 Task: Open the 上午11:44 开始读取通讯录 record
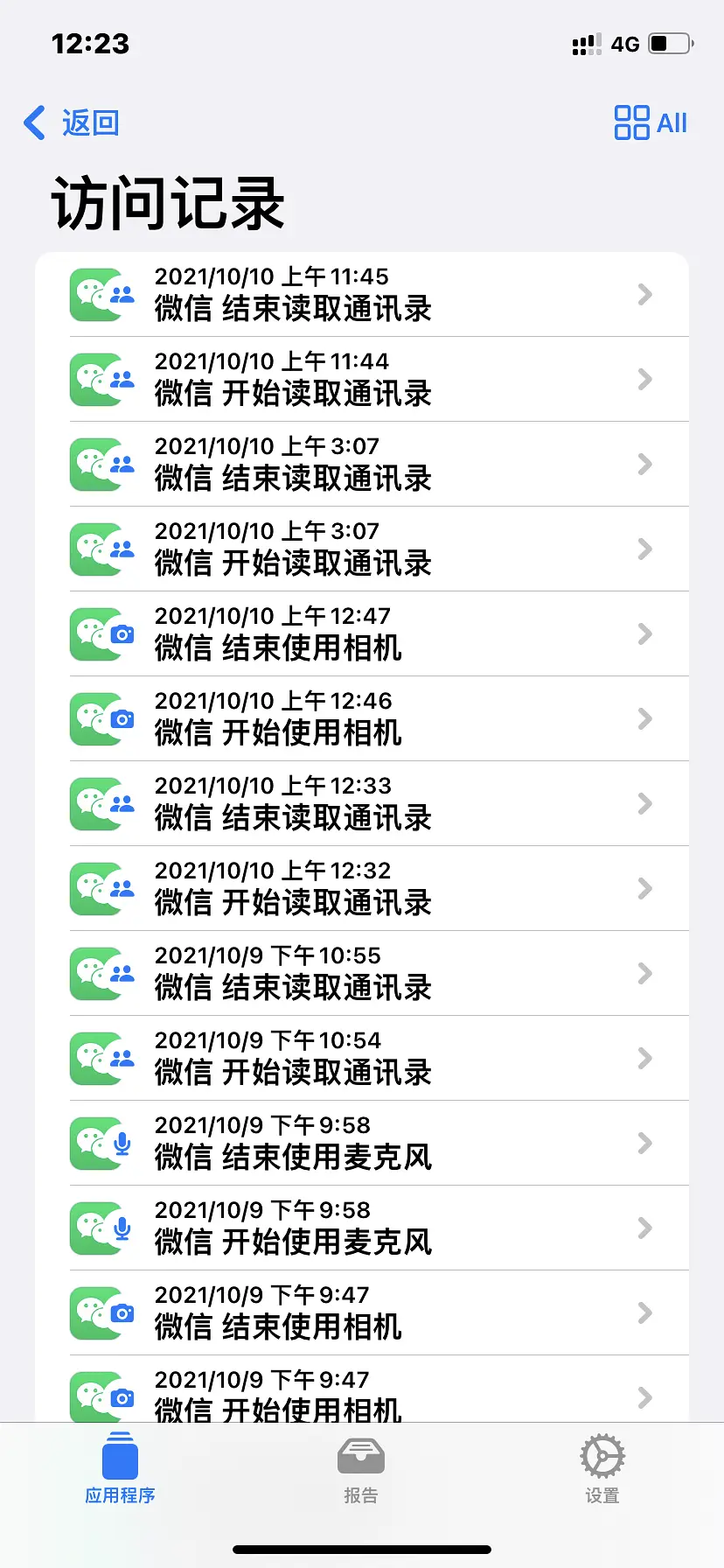362,379
